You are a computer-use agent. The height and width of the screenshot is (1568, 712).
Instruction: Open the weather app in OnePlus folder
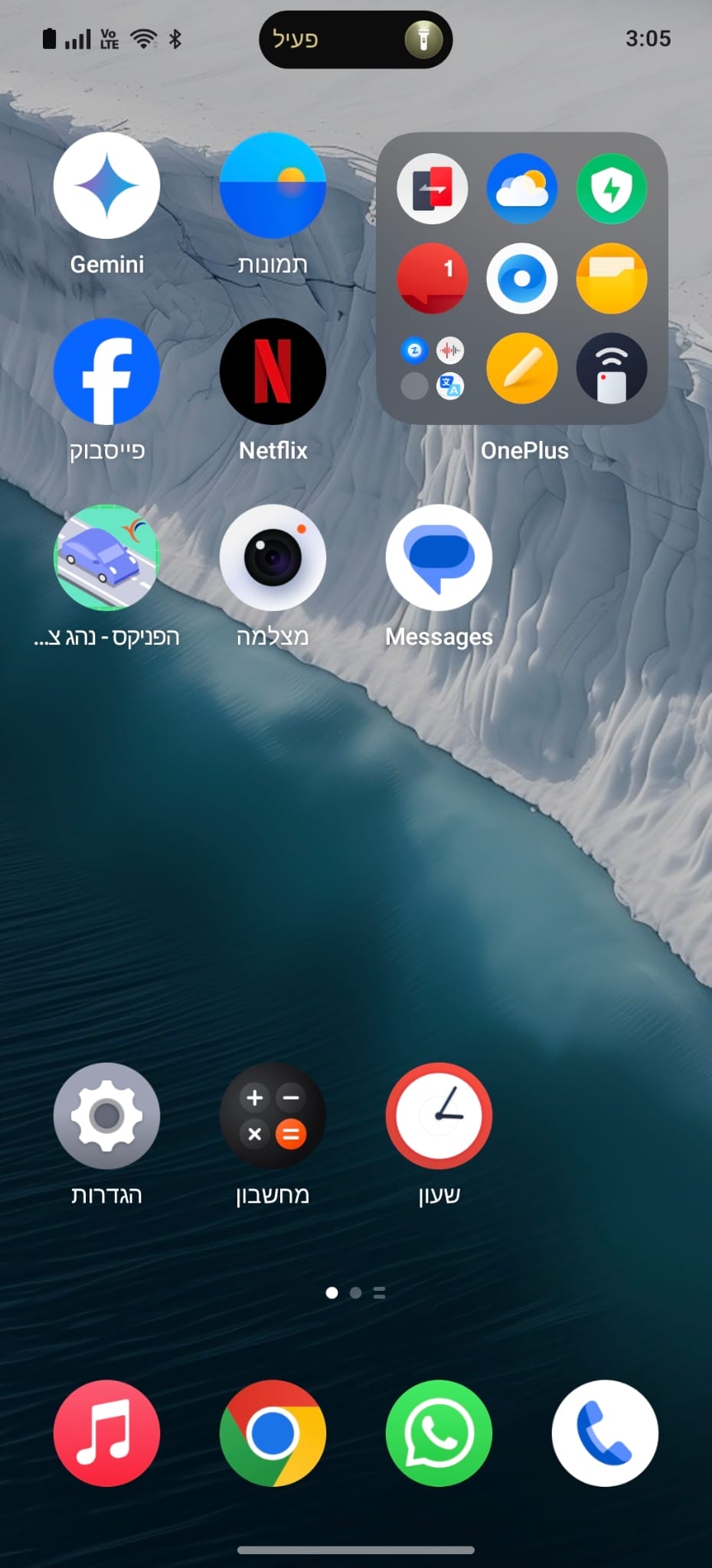click(x=522, y=188)
